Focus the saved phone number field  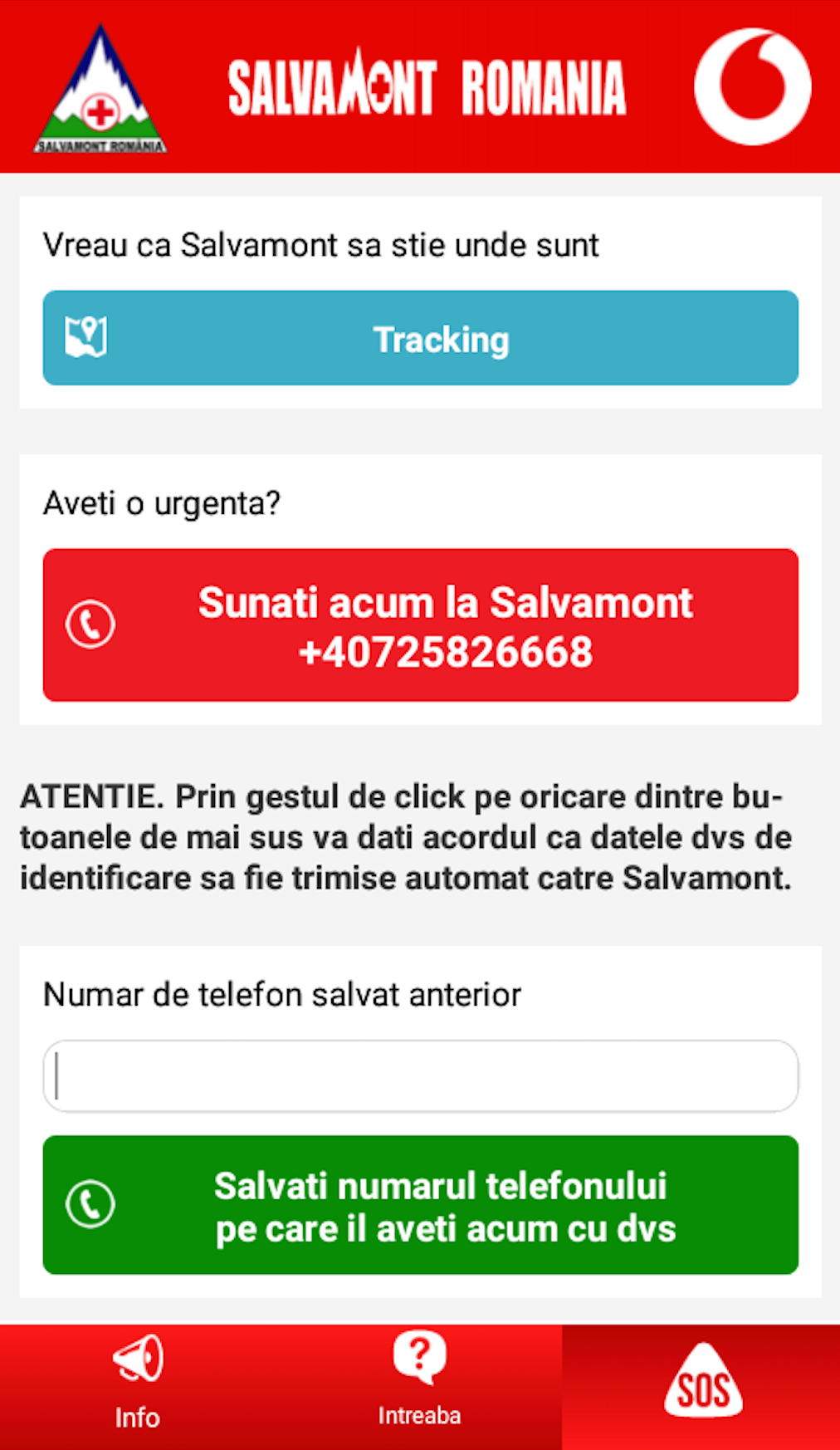[420, 1076]
